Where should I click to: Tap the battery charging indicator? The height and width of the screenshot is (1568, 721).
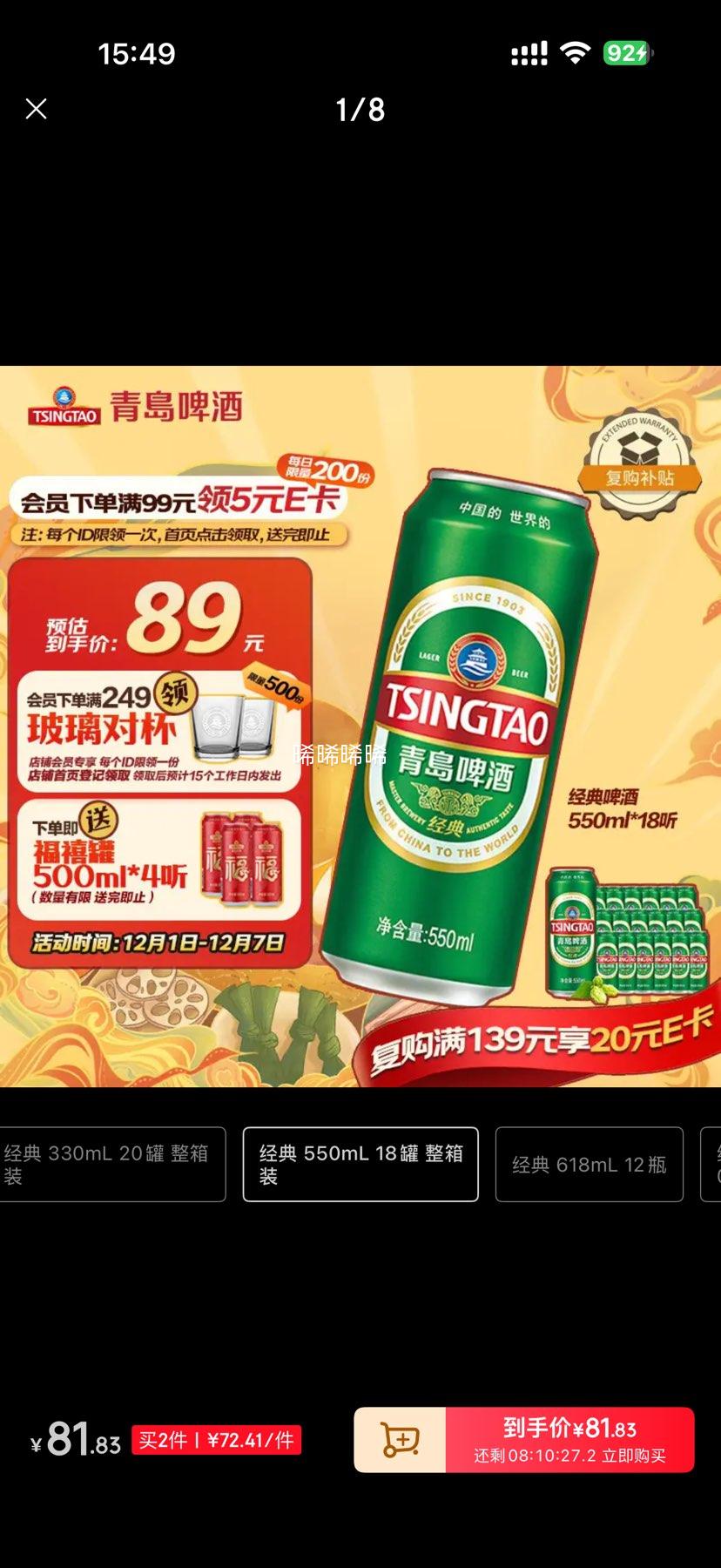pyautogui.click(x=624, y=51)
